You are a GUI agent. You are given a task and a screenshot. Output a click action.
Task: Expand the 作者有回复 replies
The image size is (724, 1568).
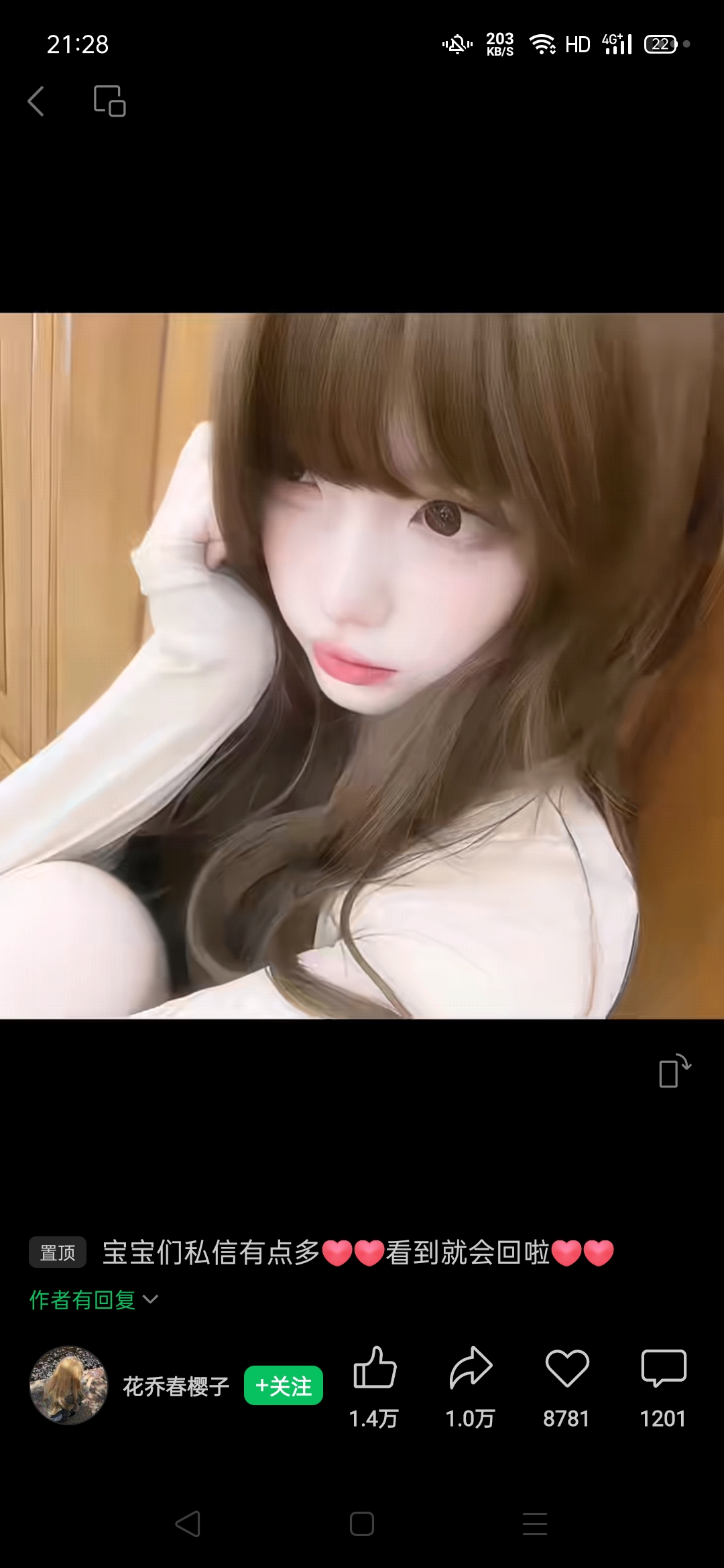pos(94,1300)
